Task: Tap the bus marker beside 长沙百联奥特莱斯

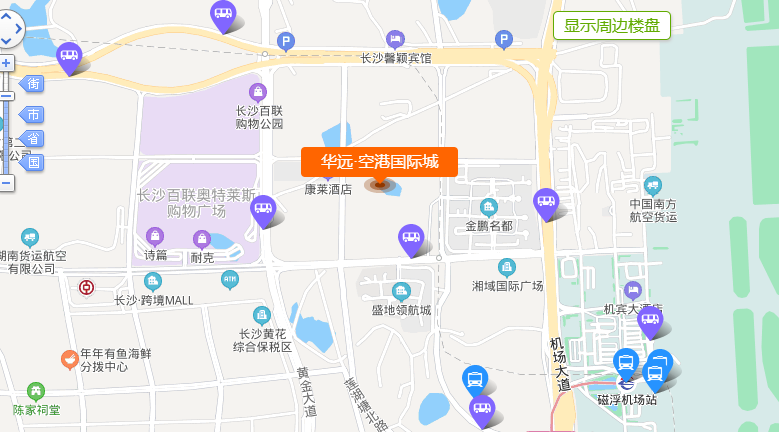Action: [x=263, y=208]
